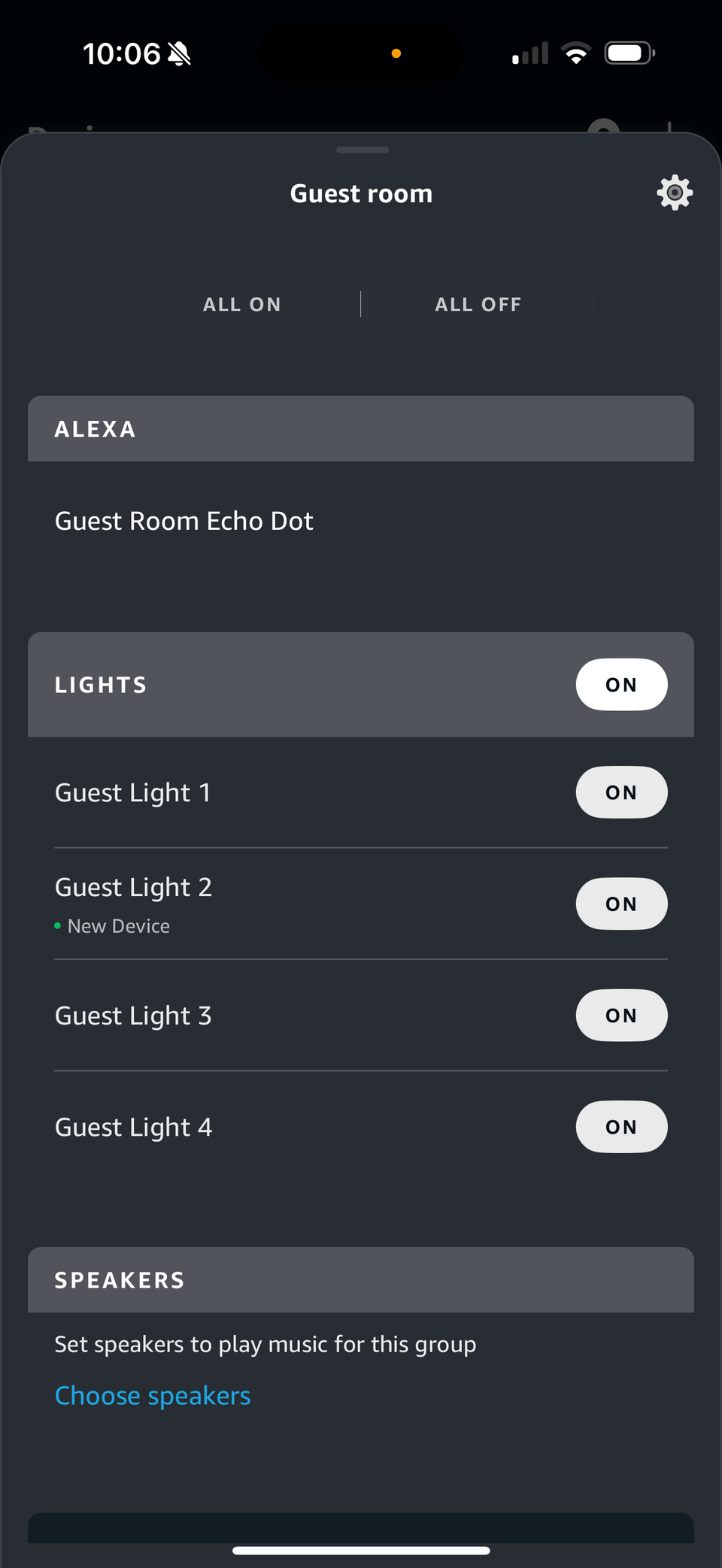Open Choose speakers link
Viewport: 722px width, 1568px height.
pyautogui.click(x=152, y=1394)
